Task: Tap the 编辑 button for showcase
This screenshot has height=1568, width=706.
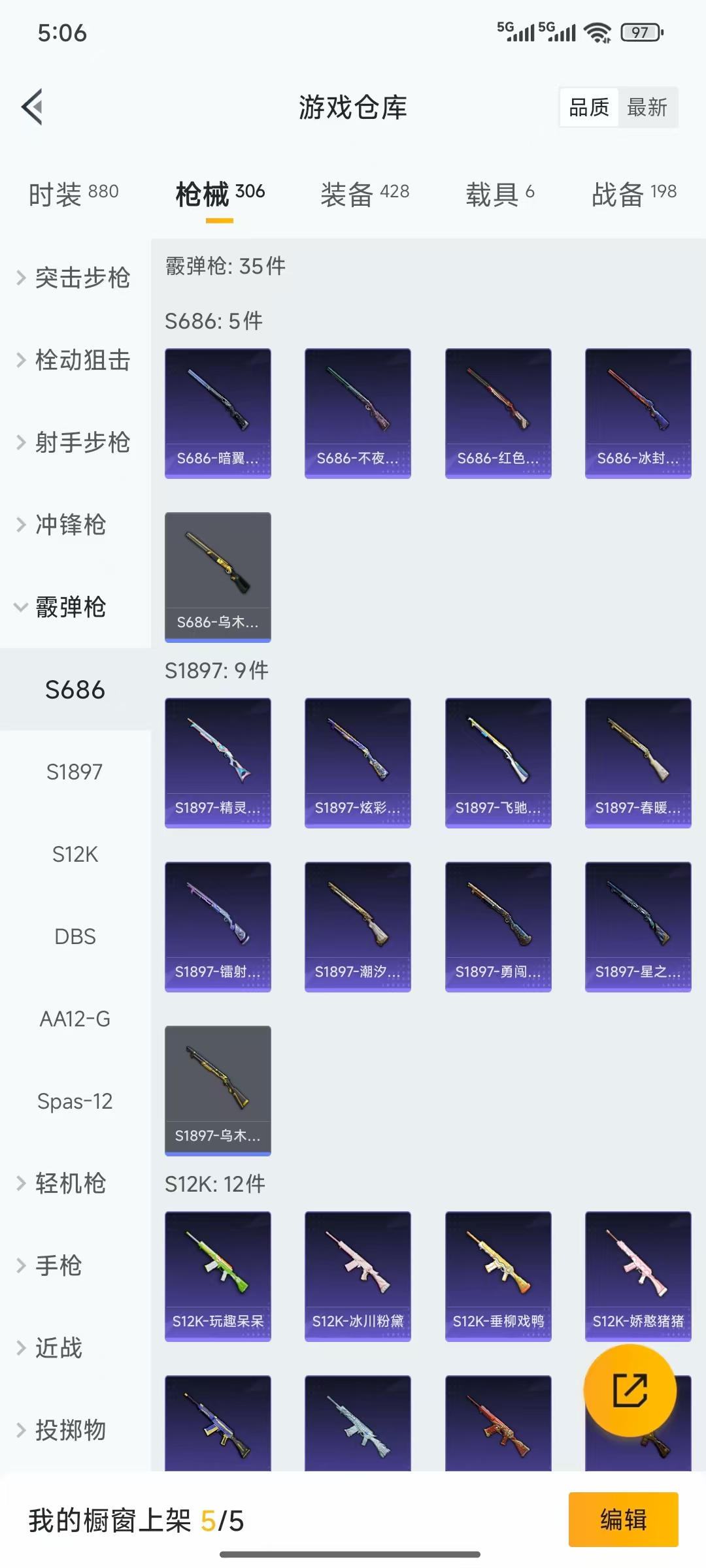Action: click(623, 1519)
